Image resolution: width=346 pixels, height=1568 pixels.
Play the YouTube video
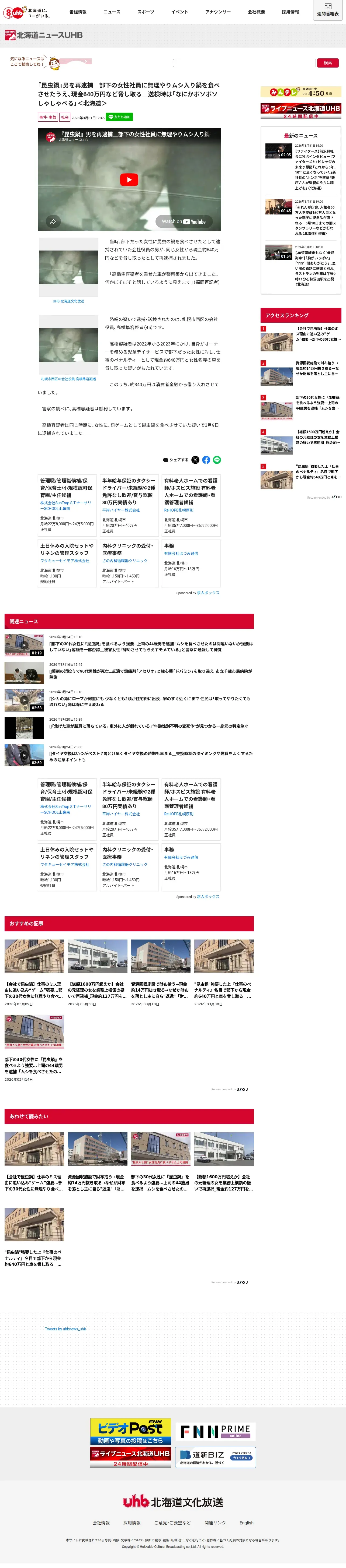click(x=129, y=179)
